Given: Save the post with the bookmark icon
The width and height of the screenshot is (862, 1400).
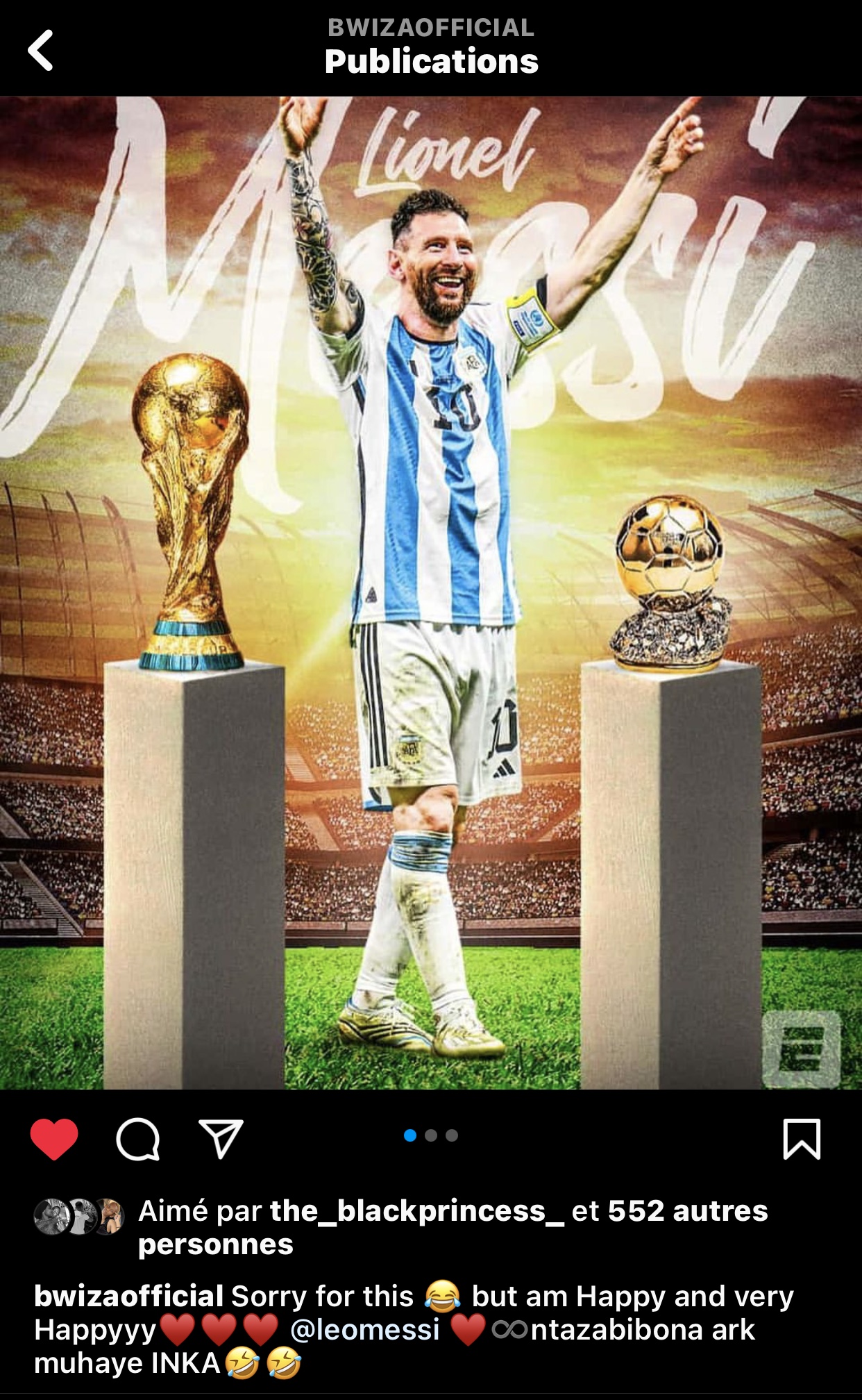Looking at the screenshot, I should tap(802, 1140).
